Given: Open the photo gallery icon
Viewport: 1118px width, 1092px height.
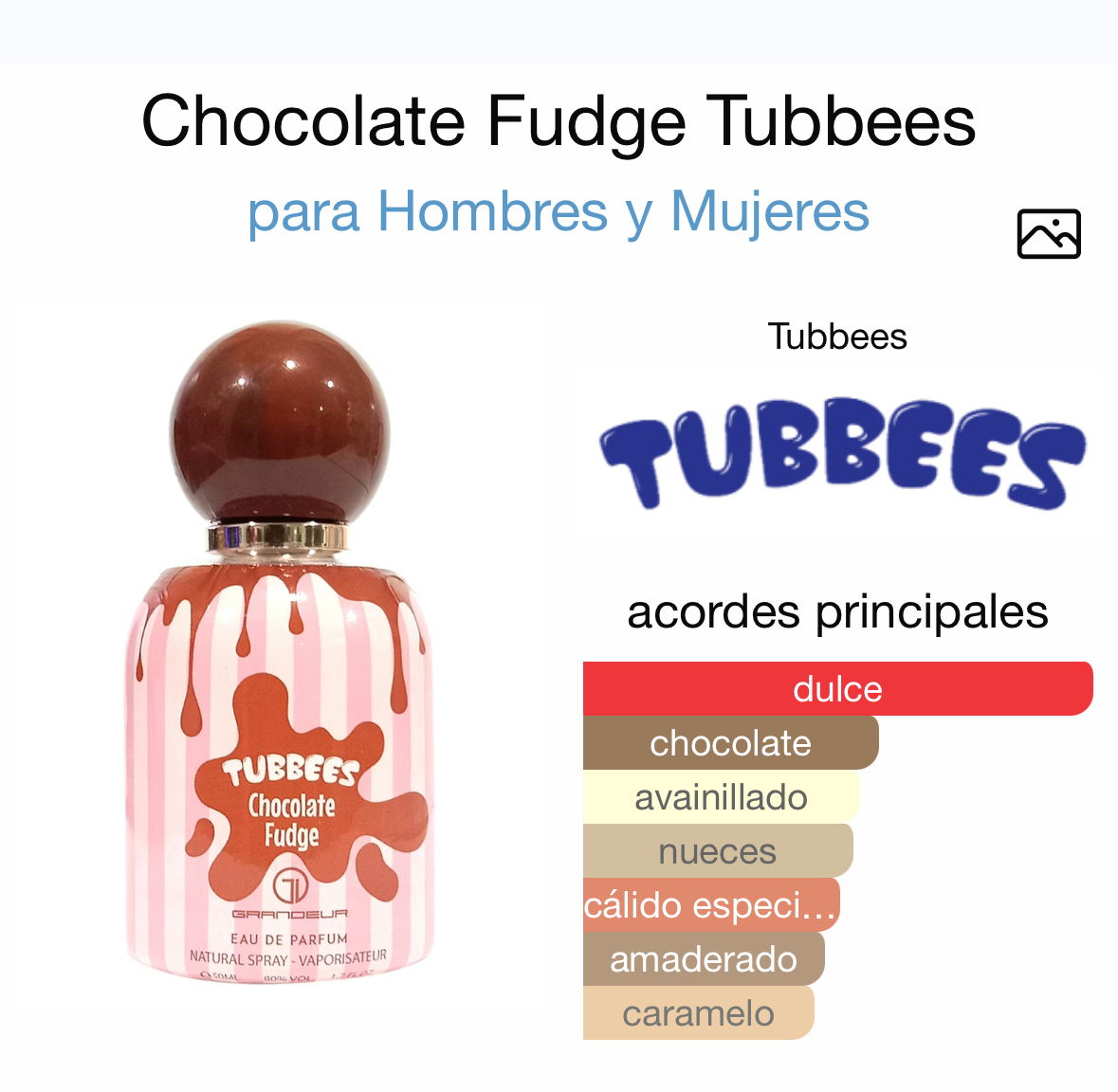Looking at the screenshot, I should 1048,234.
